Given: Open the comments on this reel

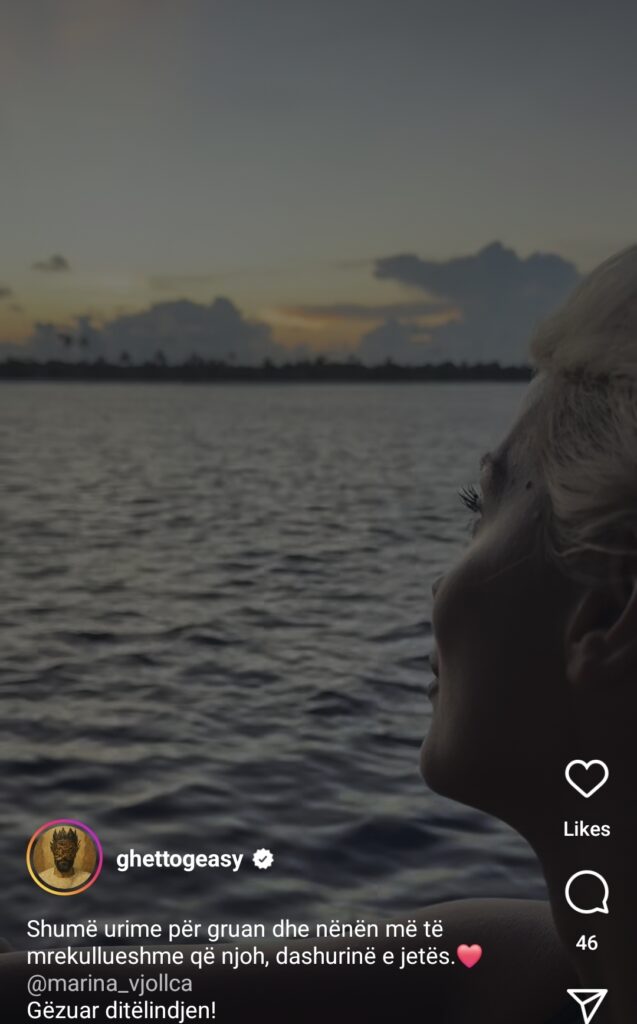Looking at the screenshot, I should click(x=586, y=892).
